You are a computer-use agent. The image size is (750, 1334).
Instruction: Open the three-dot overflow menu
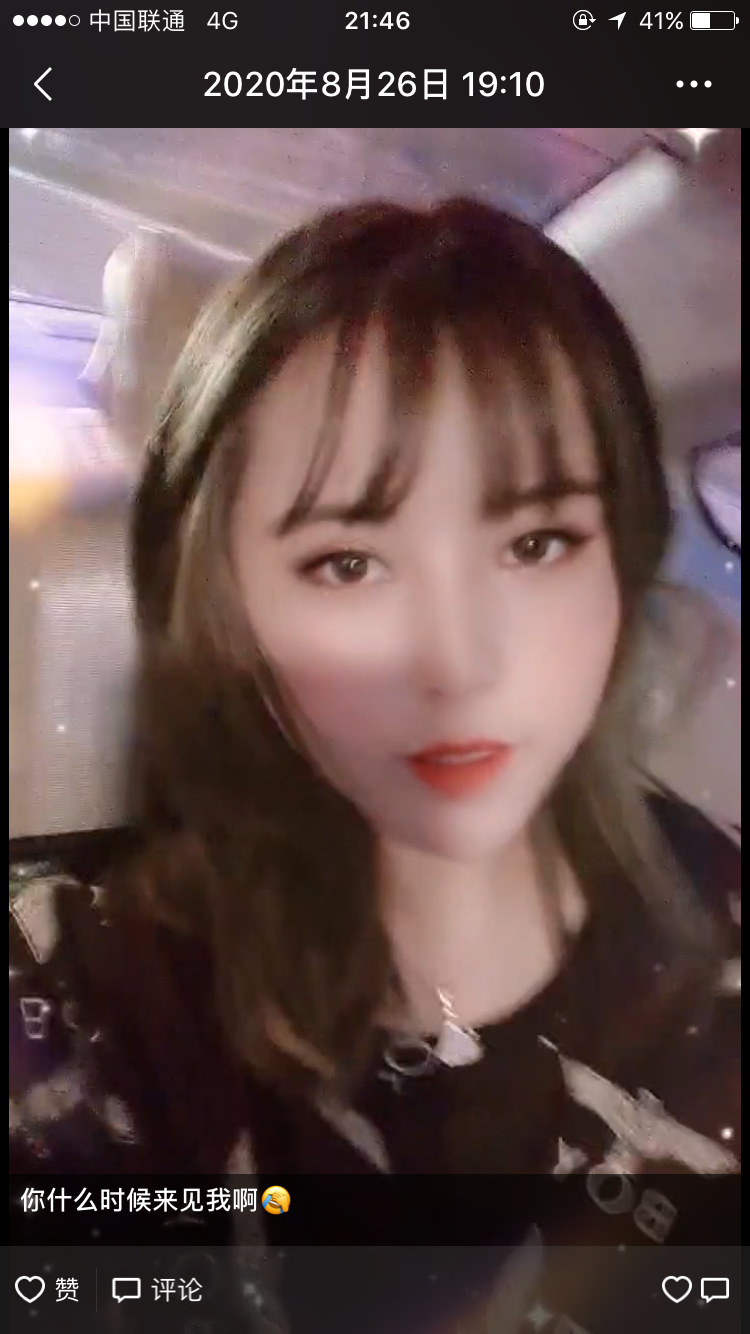694,85
